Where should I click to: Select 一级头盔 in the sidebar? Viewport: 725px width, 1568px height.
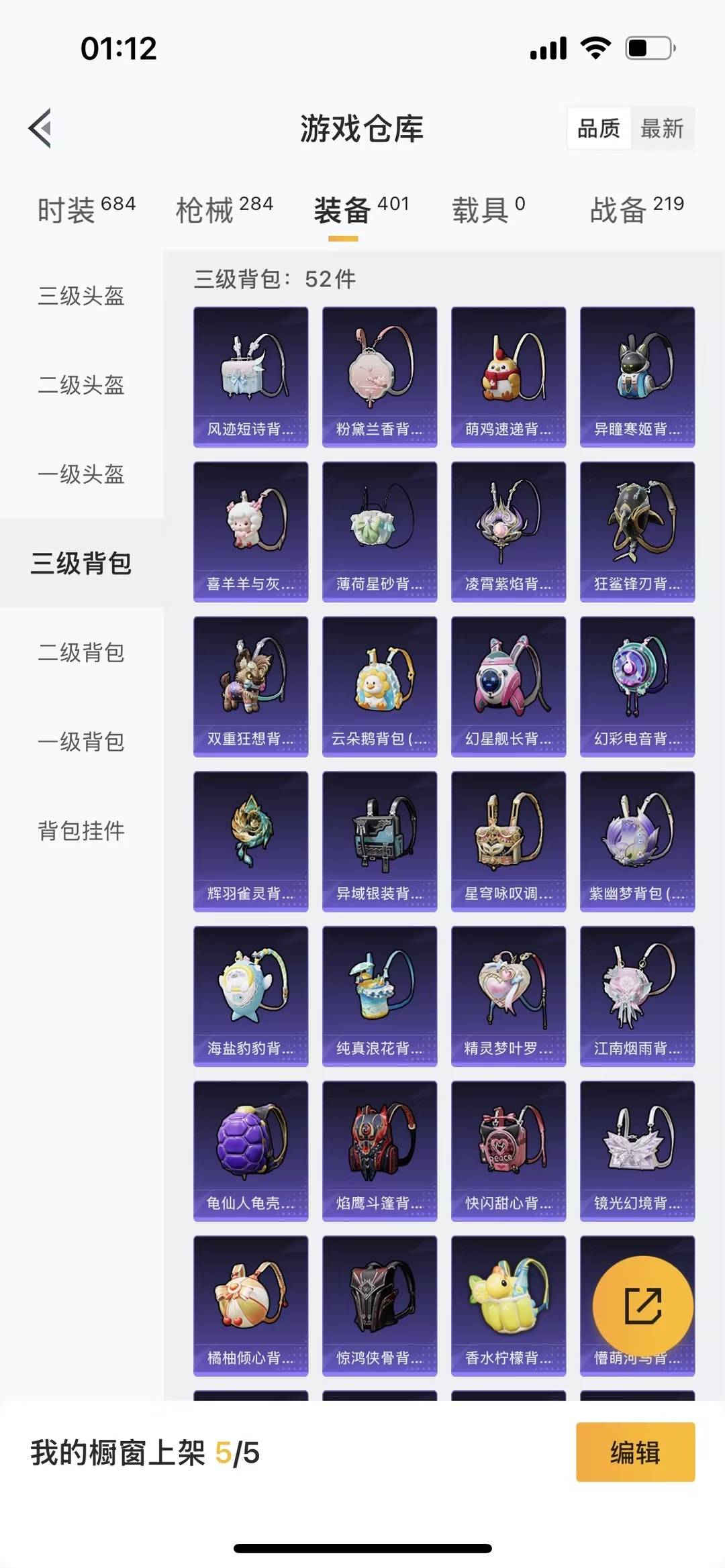[81, 476]
